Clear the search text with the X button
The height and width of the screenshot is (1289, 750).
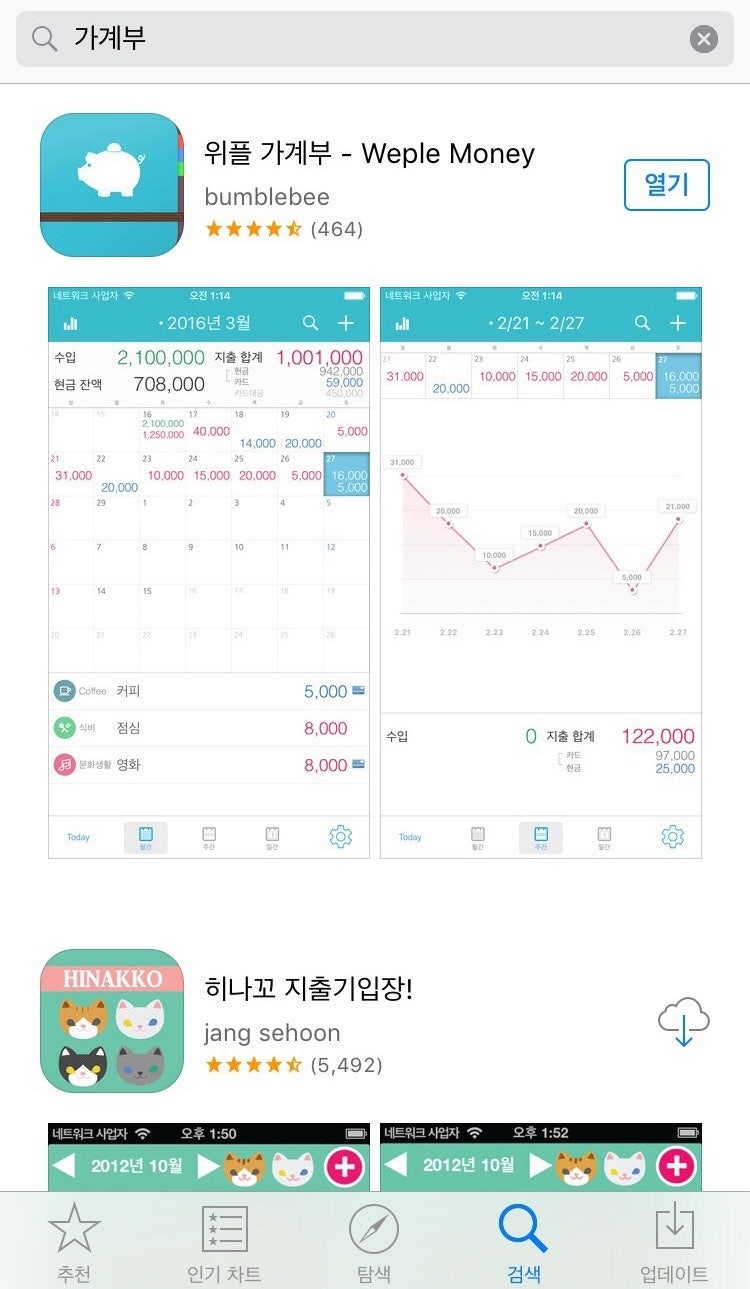703,39
